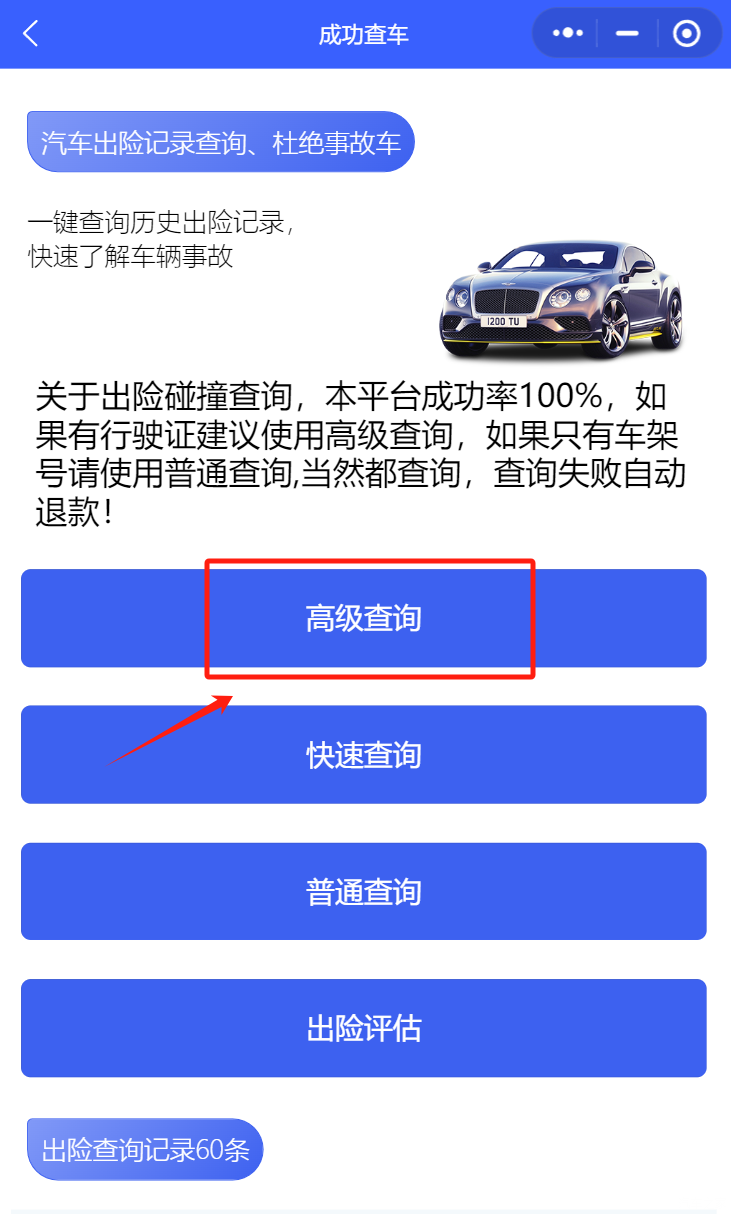Go back using the top-left arrow
731x1214 pixels.
[31, 34]
